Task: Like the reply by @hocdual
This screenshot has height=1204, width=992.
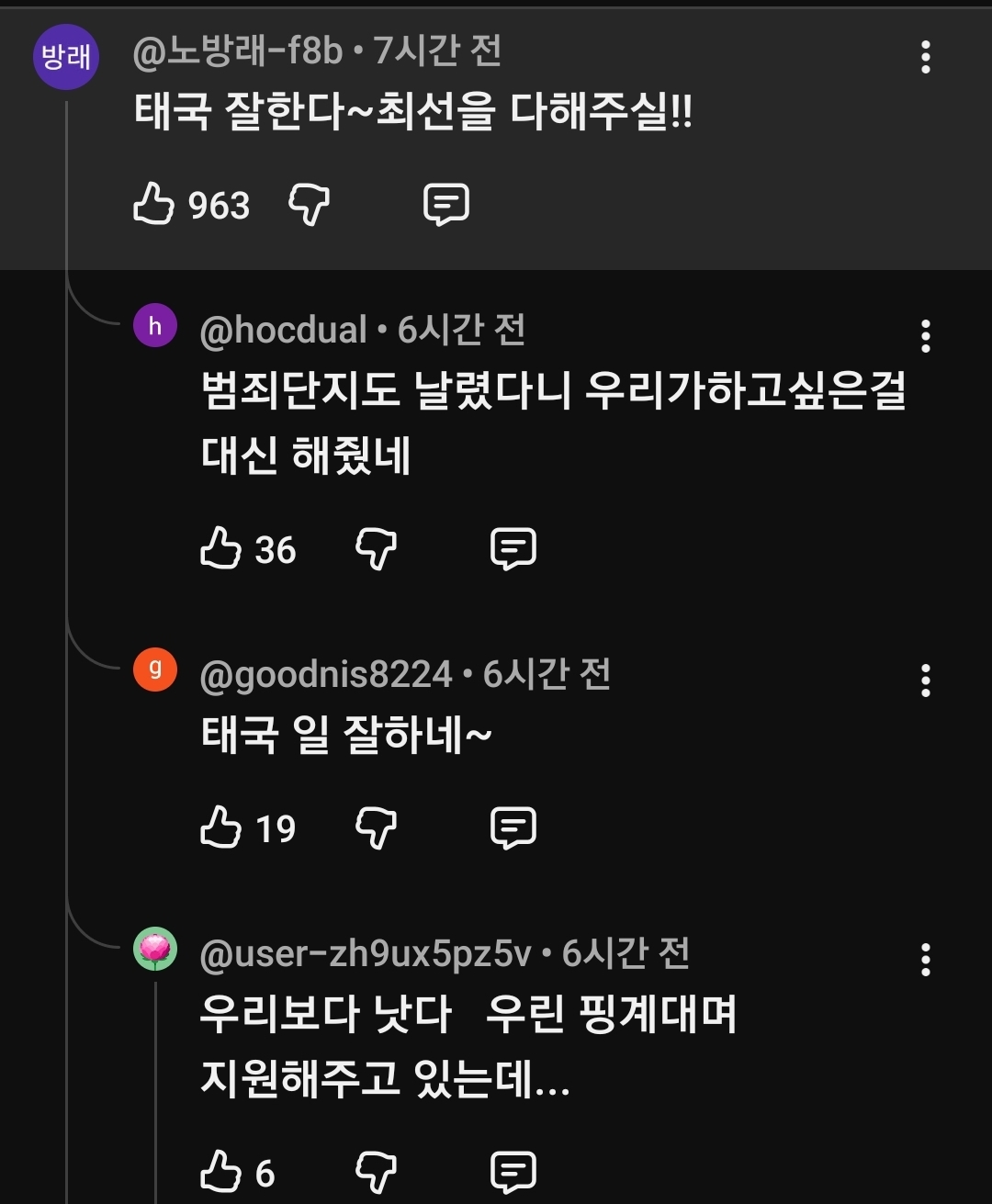Action: [220, 548]
